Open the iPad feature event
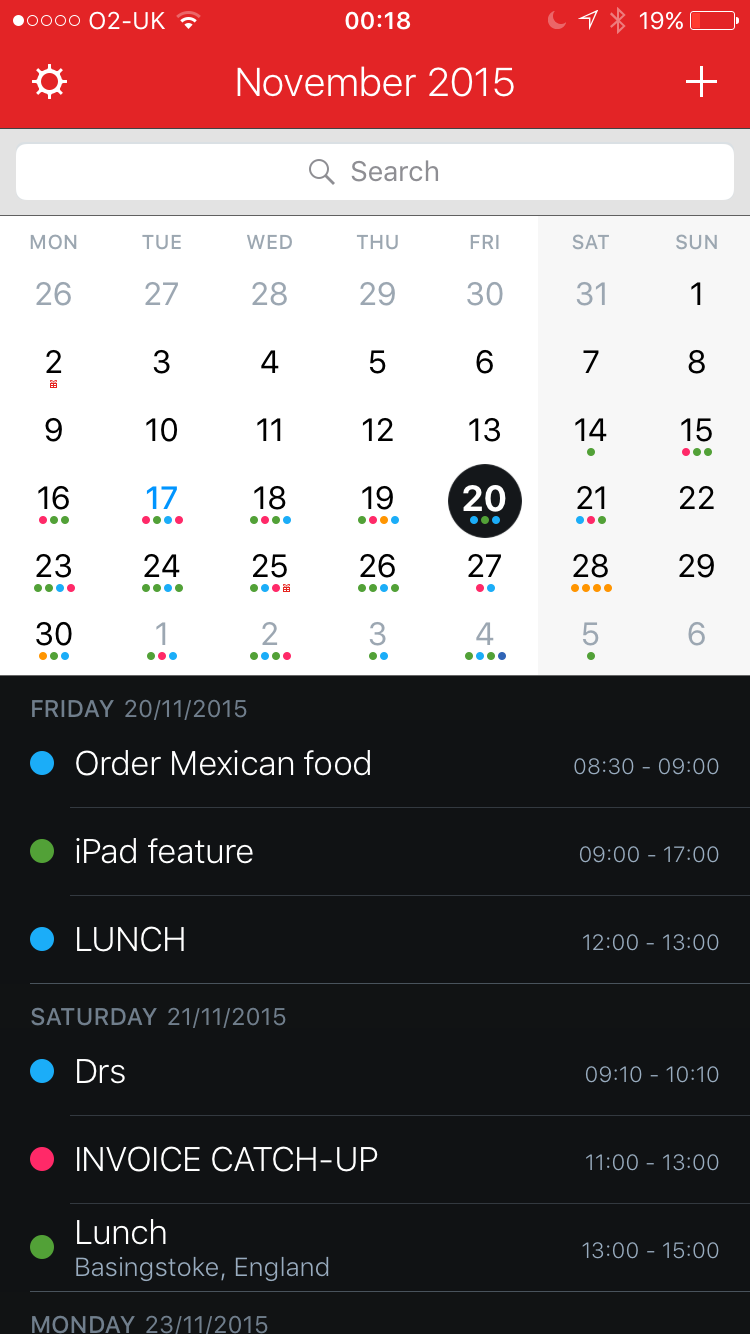750x1334 pixels. coord(375,852)
